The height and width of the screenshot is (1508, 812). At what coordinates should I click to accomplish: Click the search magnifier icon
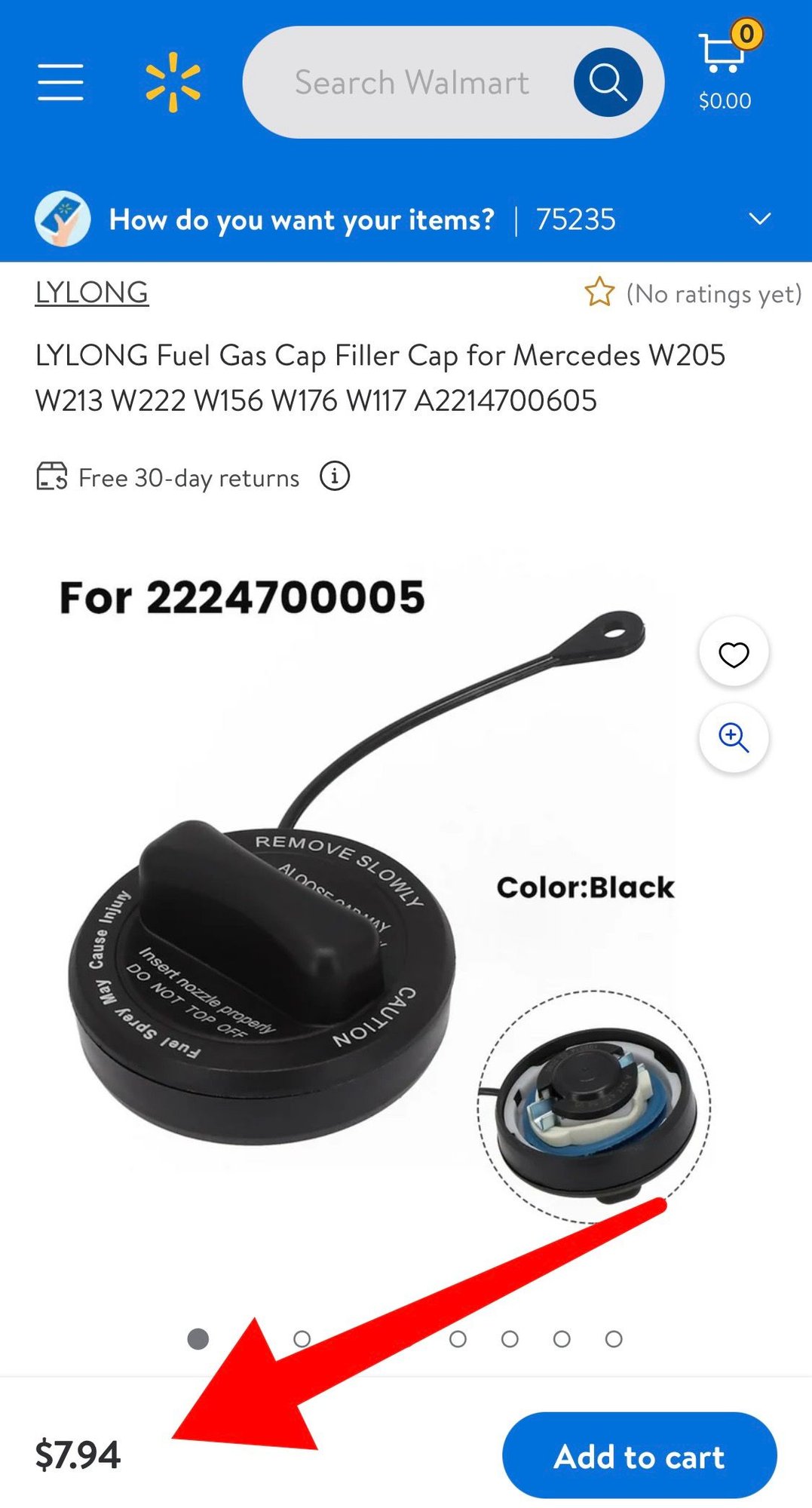coord(608,81)
